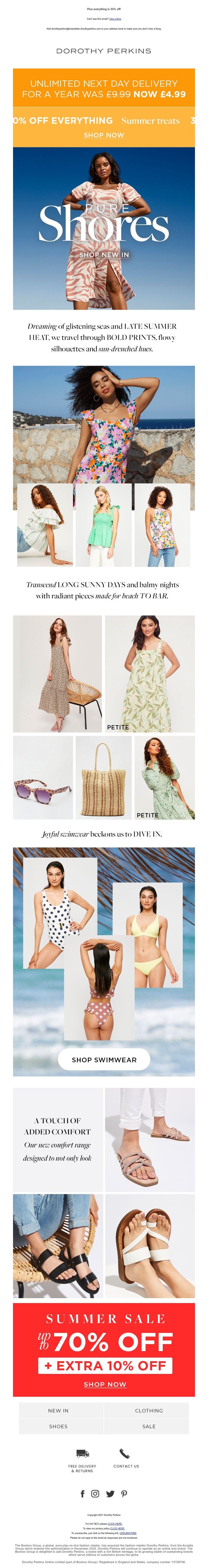Tap the Shop Swimwear button
Image resolution: width=208 pixels, height=1568 pixels.
tap(104, 1059)
